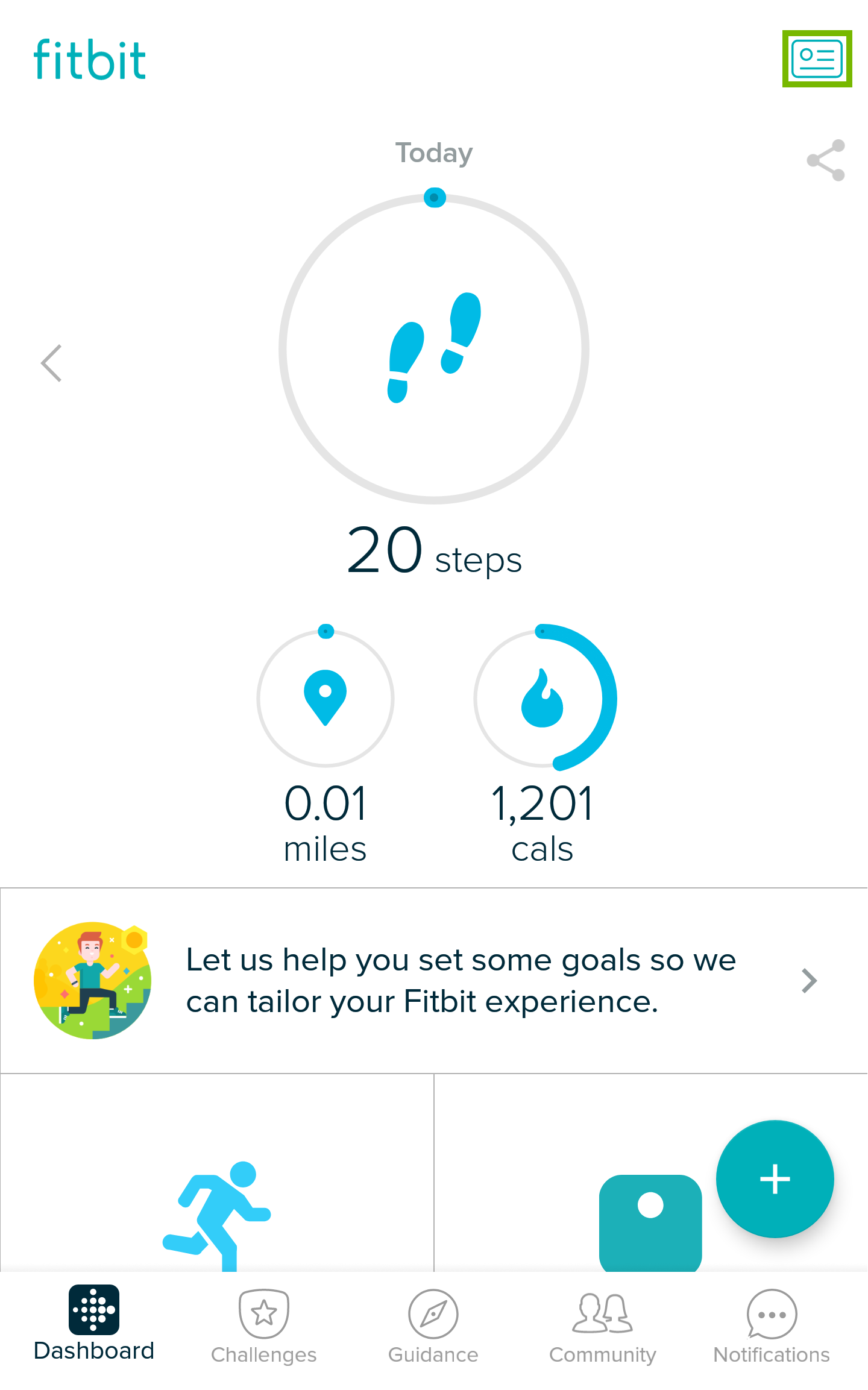The height and width of the screenshot is (1390, 868).
Task: Tap the steps footprints icon
Action: (x=434, y=350)
